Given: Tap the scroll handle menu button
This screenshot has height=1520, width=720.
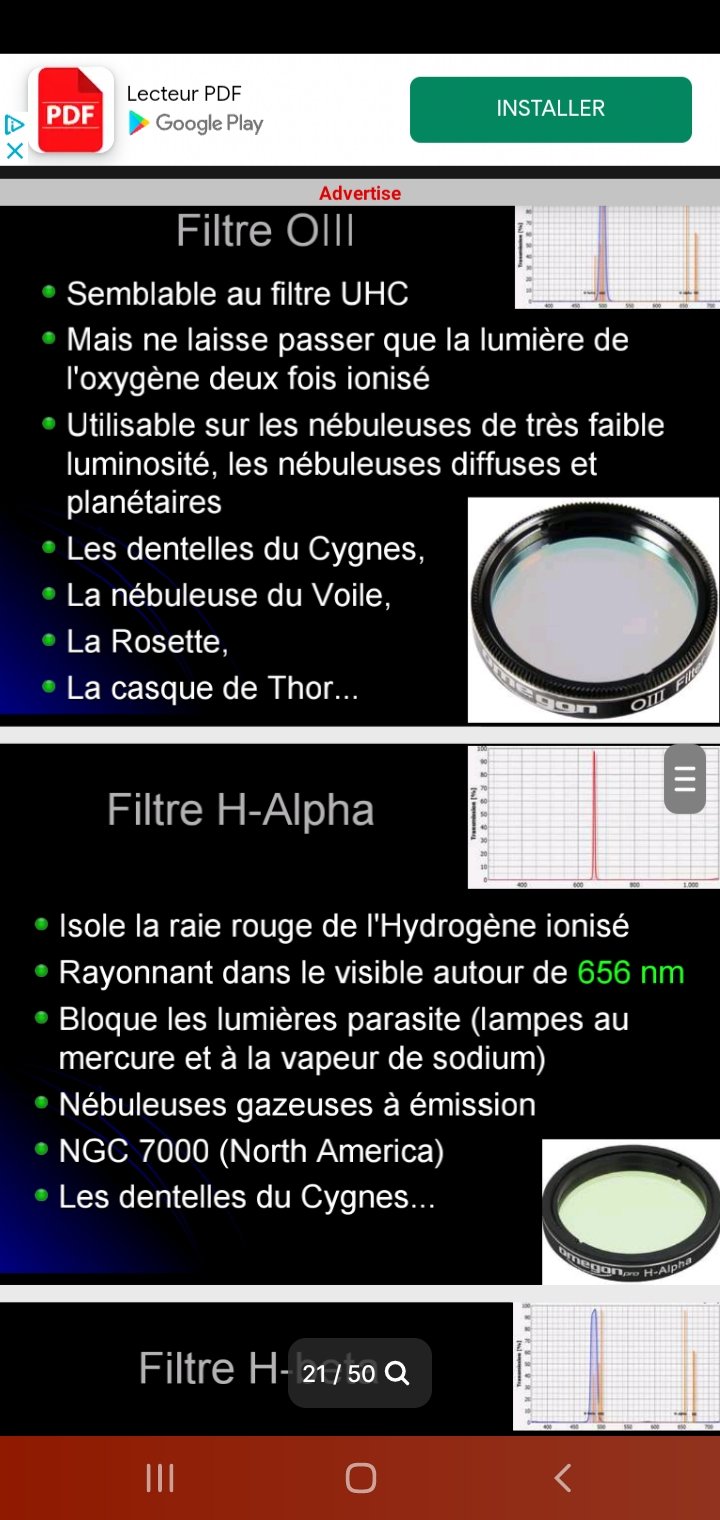Looking at the screenshot, I should tap(685, 778).
